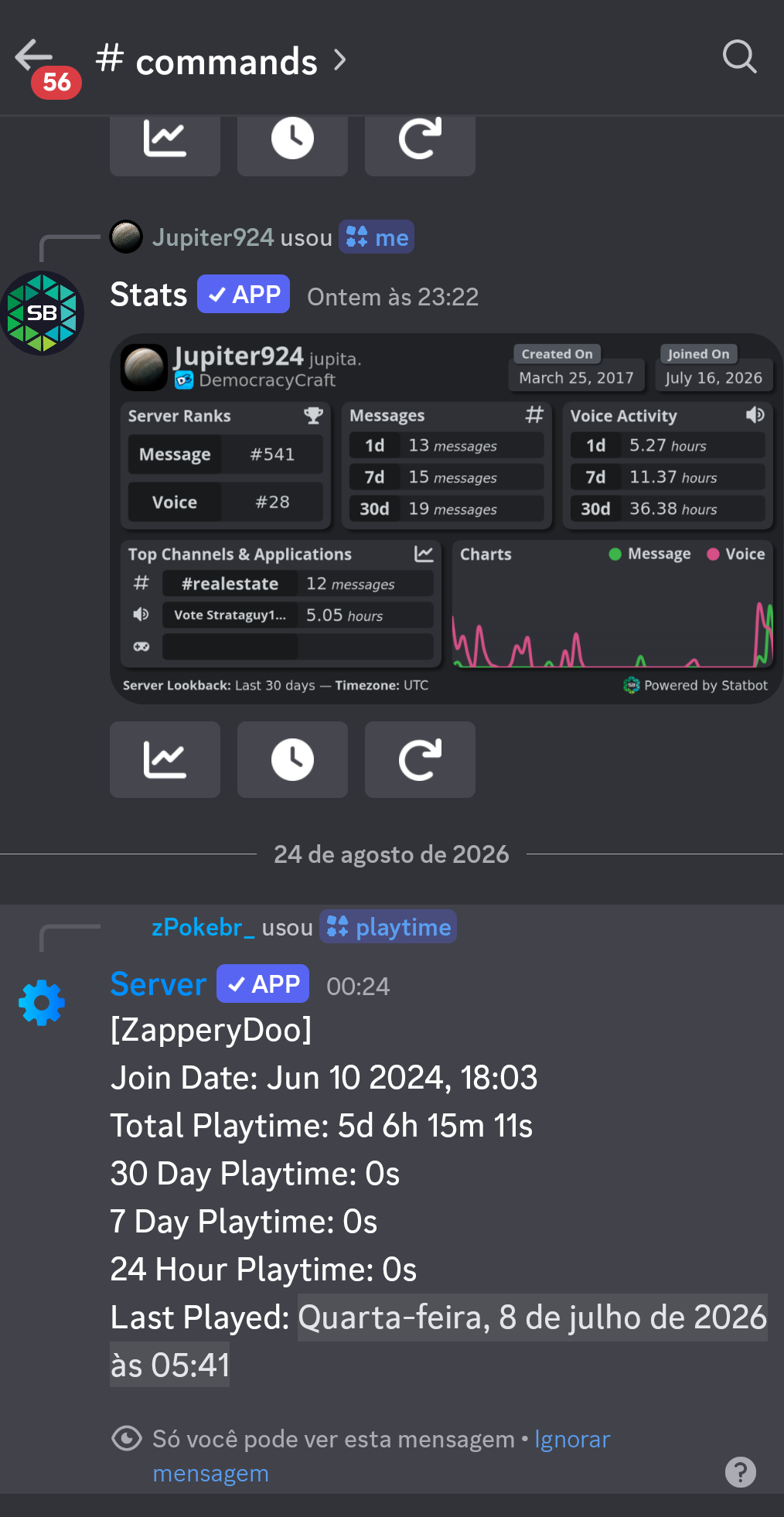Open the me command used by Jupiter924
The image size is (784, 1517).
coord(377,237)
